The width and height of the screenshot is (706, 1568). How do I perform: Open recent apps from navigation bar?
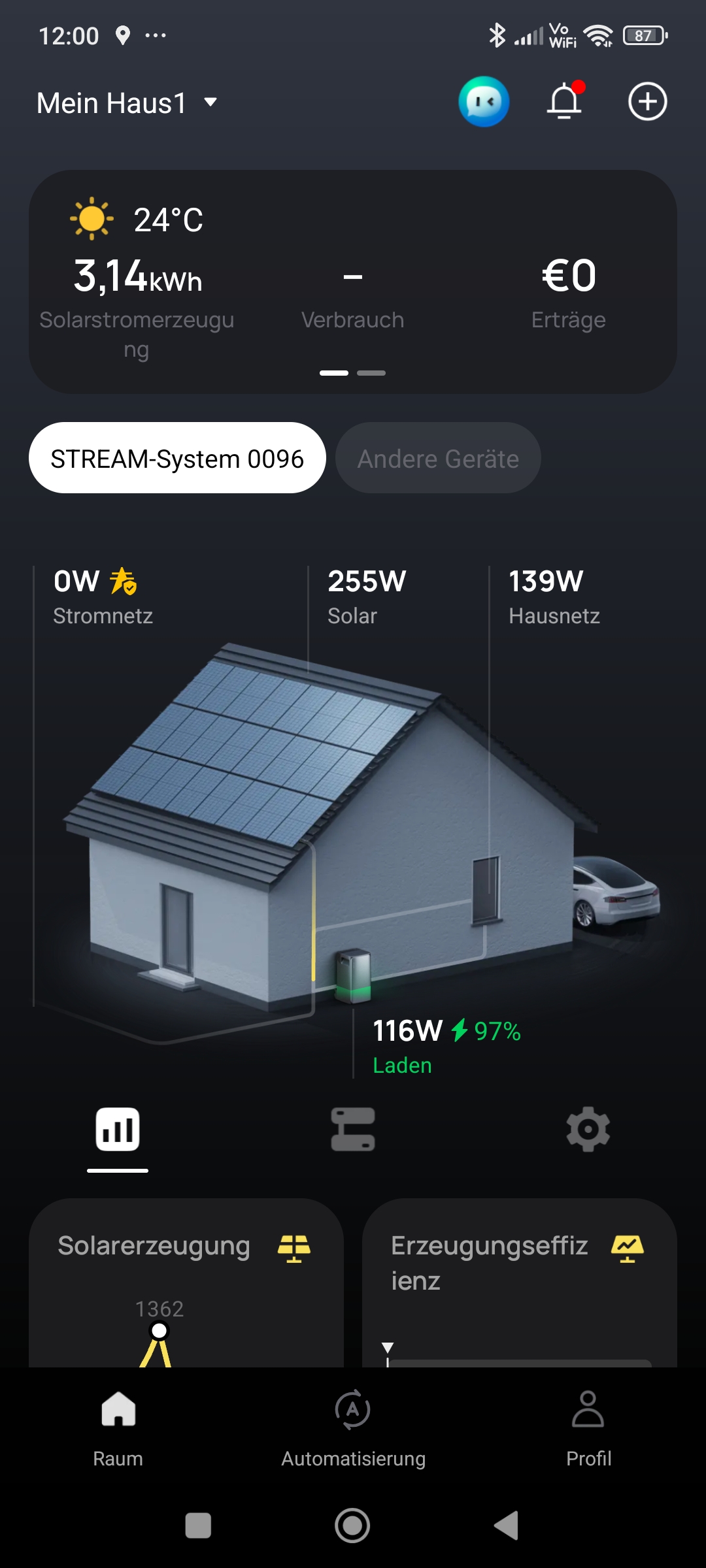click(198, 1526)
